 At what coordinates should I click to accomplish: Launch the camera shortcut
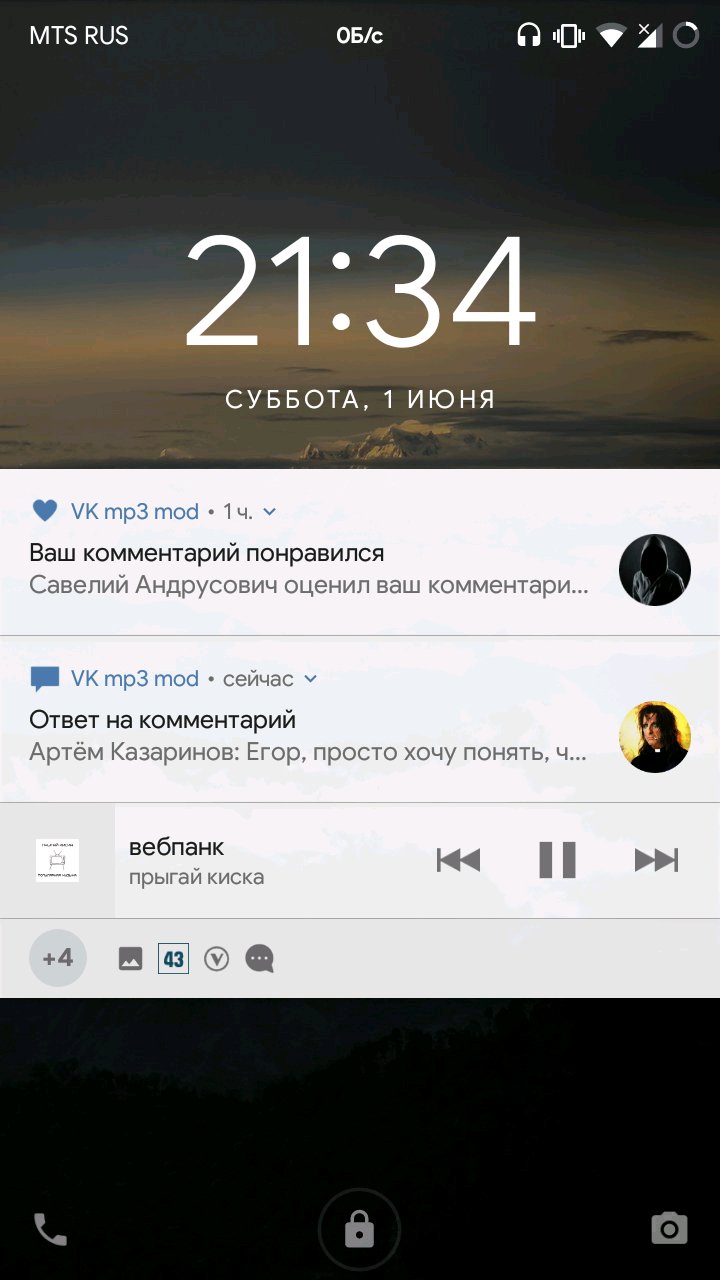[x=669, y=1229]
